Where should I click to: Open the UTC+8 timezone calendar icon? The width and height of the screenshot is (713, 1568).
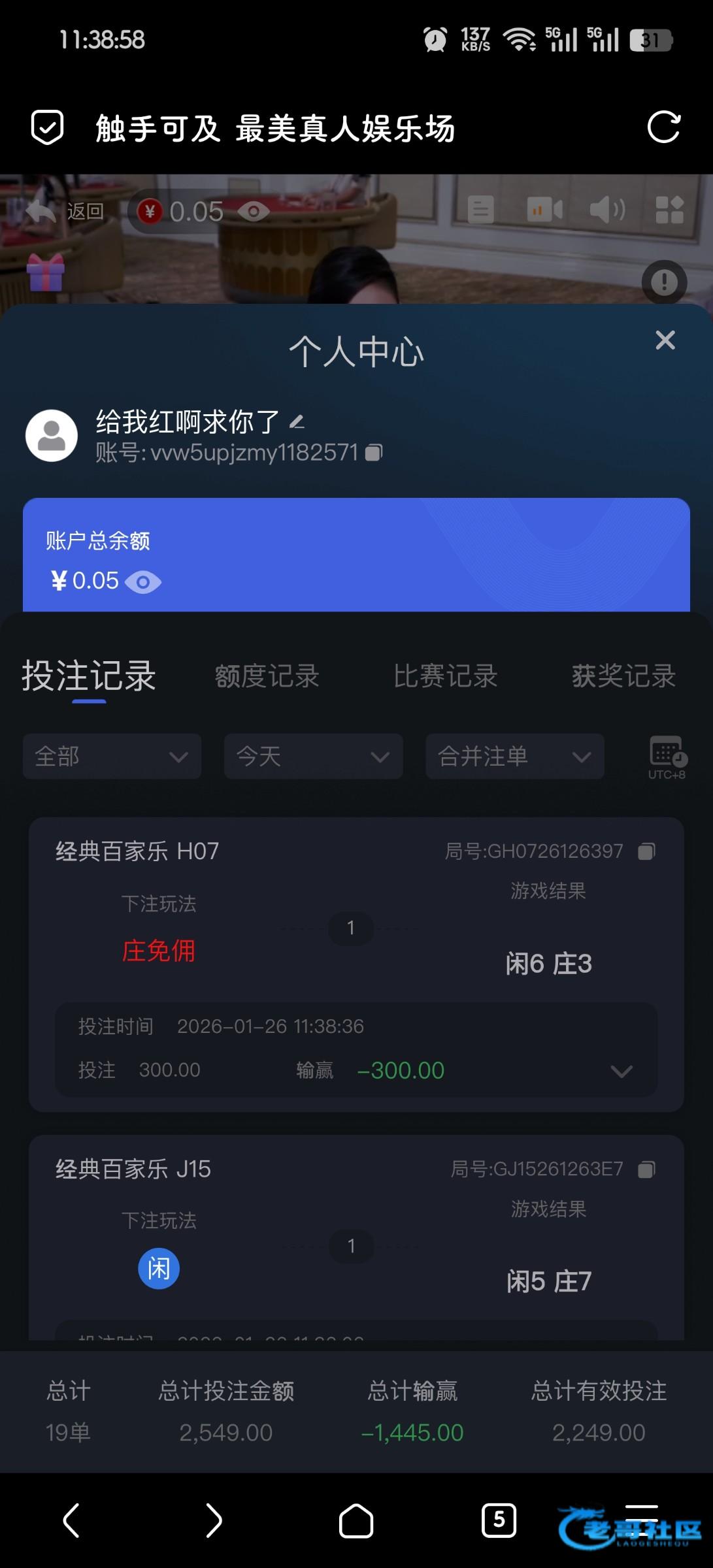pyautogui.click(x=667, y=756)
